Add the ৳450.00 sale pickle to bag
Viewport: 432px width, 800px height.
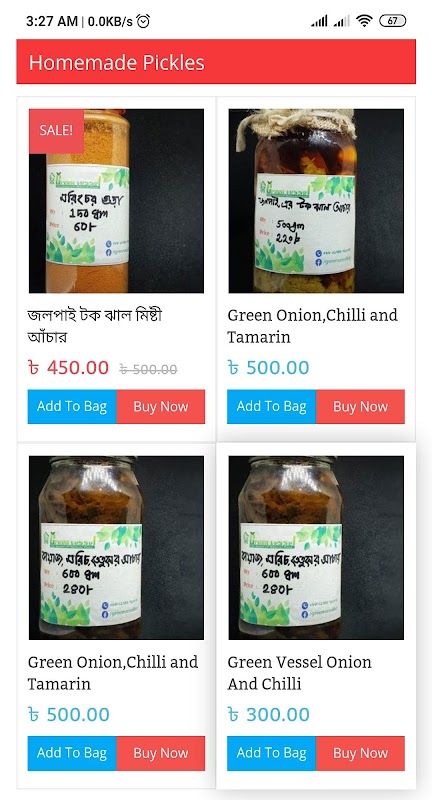coord(72,407)
